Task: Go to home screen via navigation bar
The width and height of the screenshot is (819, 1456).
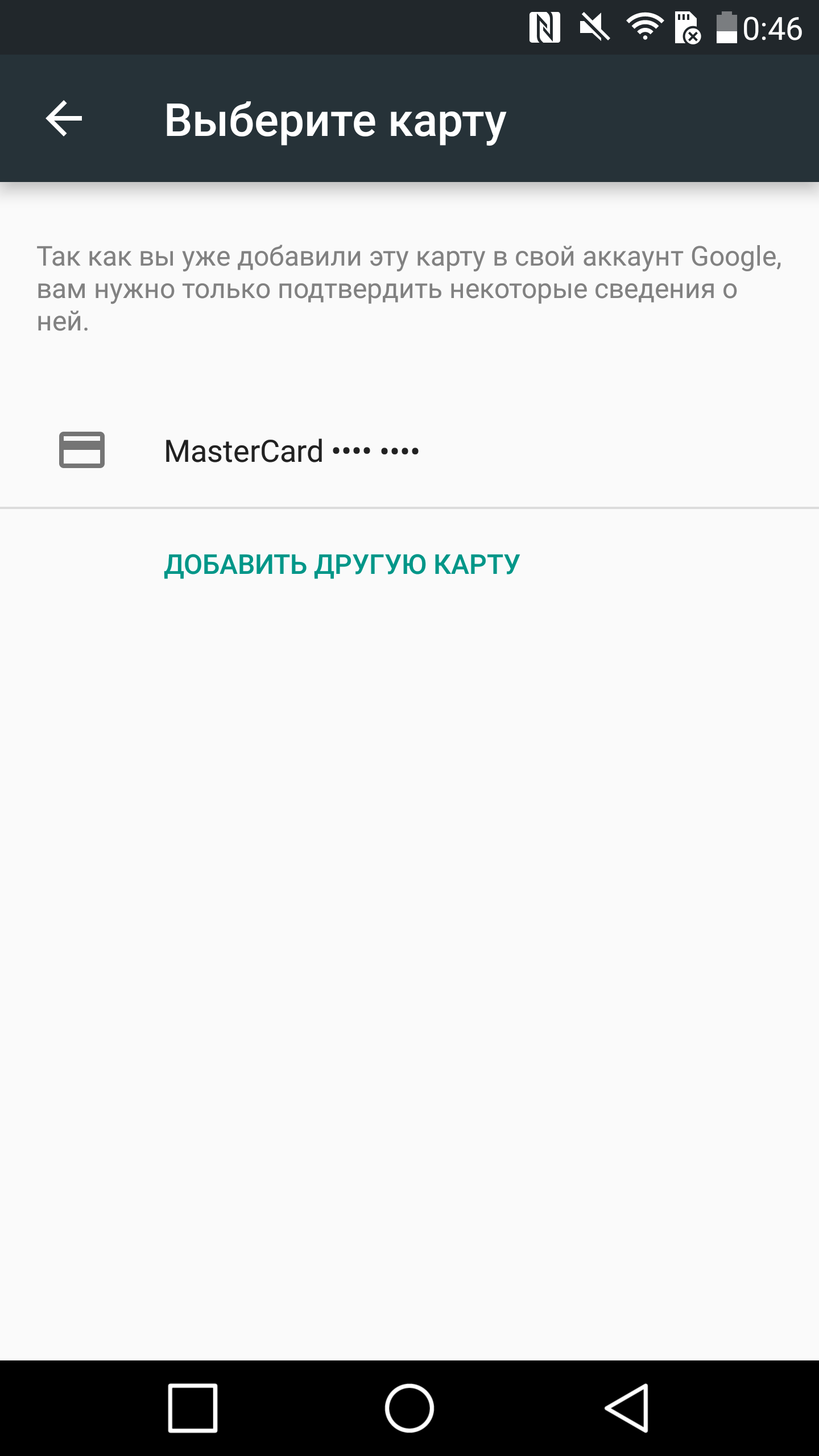Action: click(x=409, y=1408)
